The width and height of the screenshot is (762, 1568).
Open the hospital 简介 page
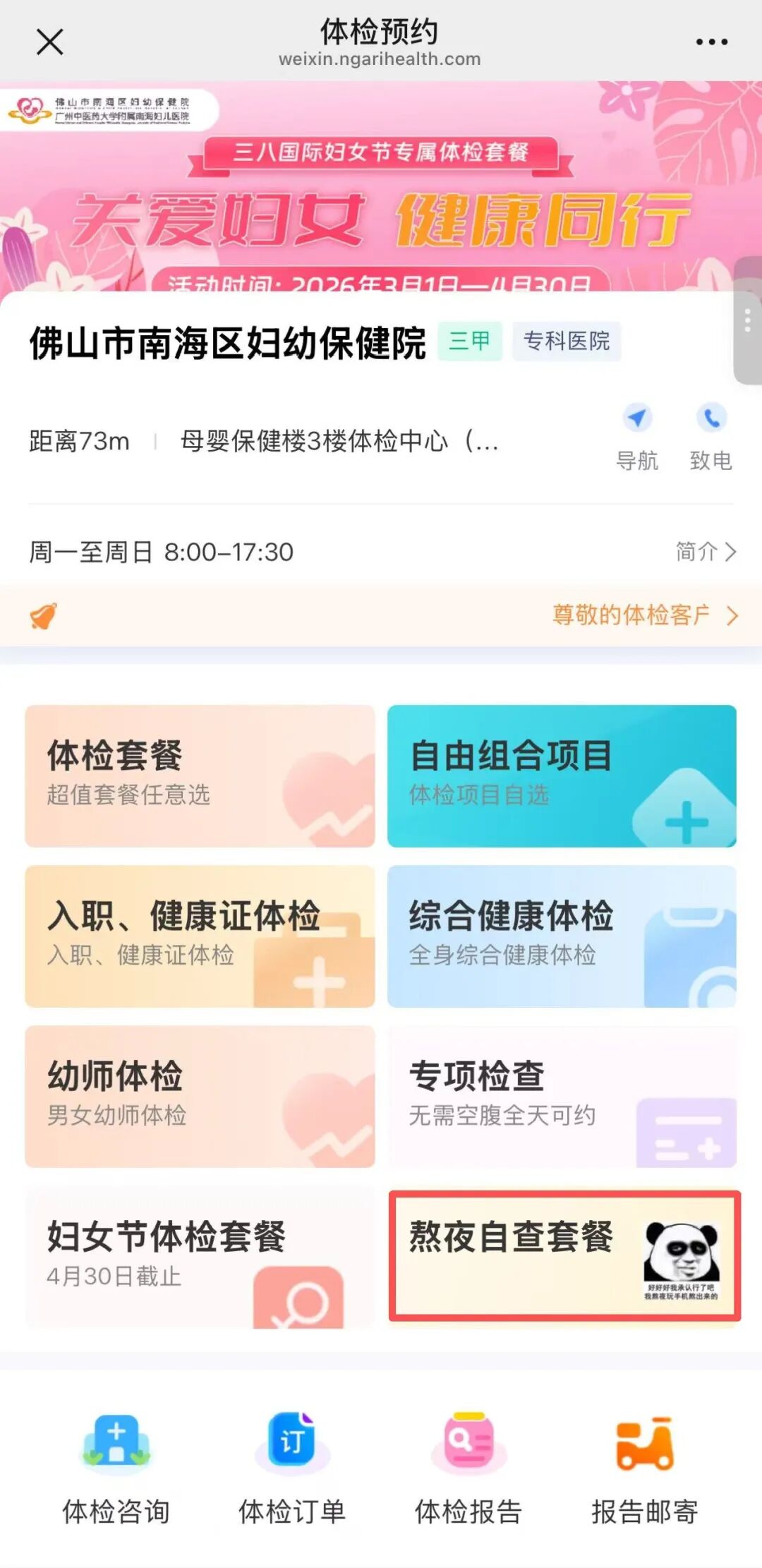[706, 551]
